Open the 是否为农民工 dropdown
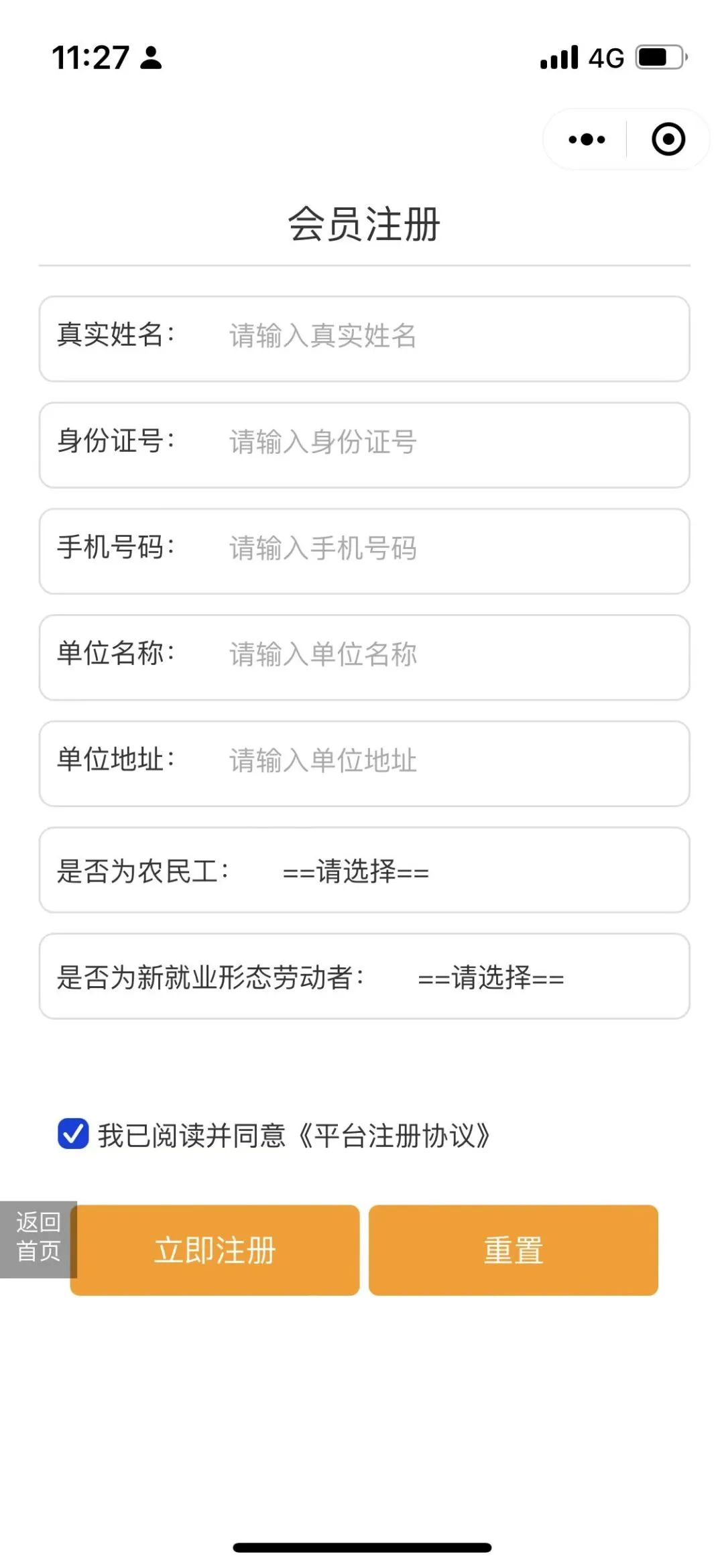Screen dimensions: 724x1568 point(364,870)
